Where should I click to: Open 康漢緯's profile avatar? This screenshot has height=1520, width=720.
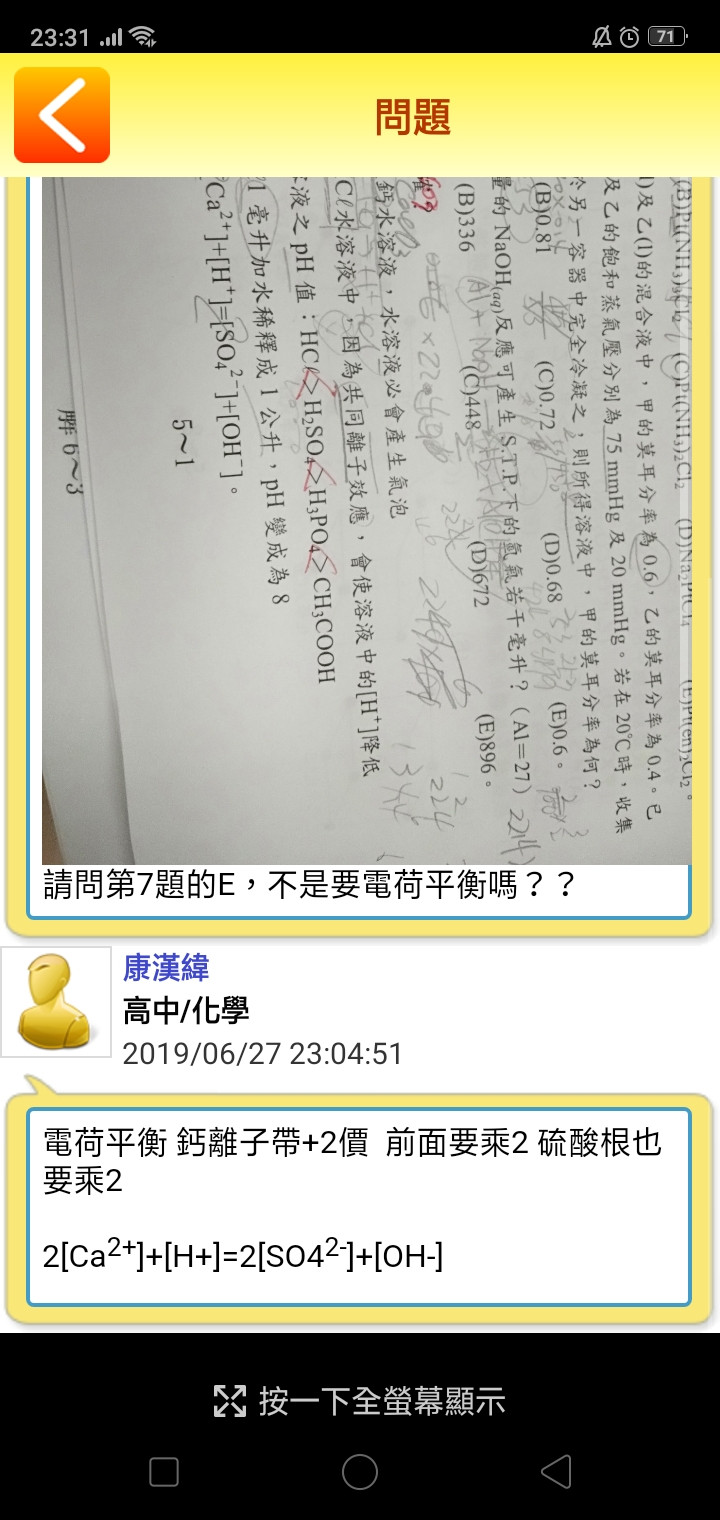point(56,1002)
